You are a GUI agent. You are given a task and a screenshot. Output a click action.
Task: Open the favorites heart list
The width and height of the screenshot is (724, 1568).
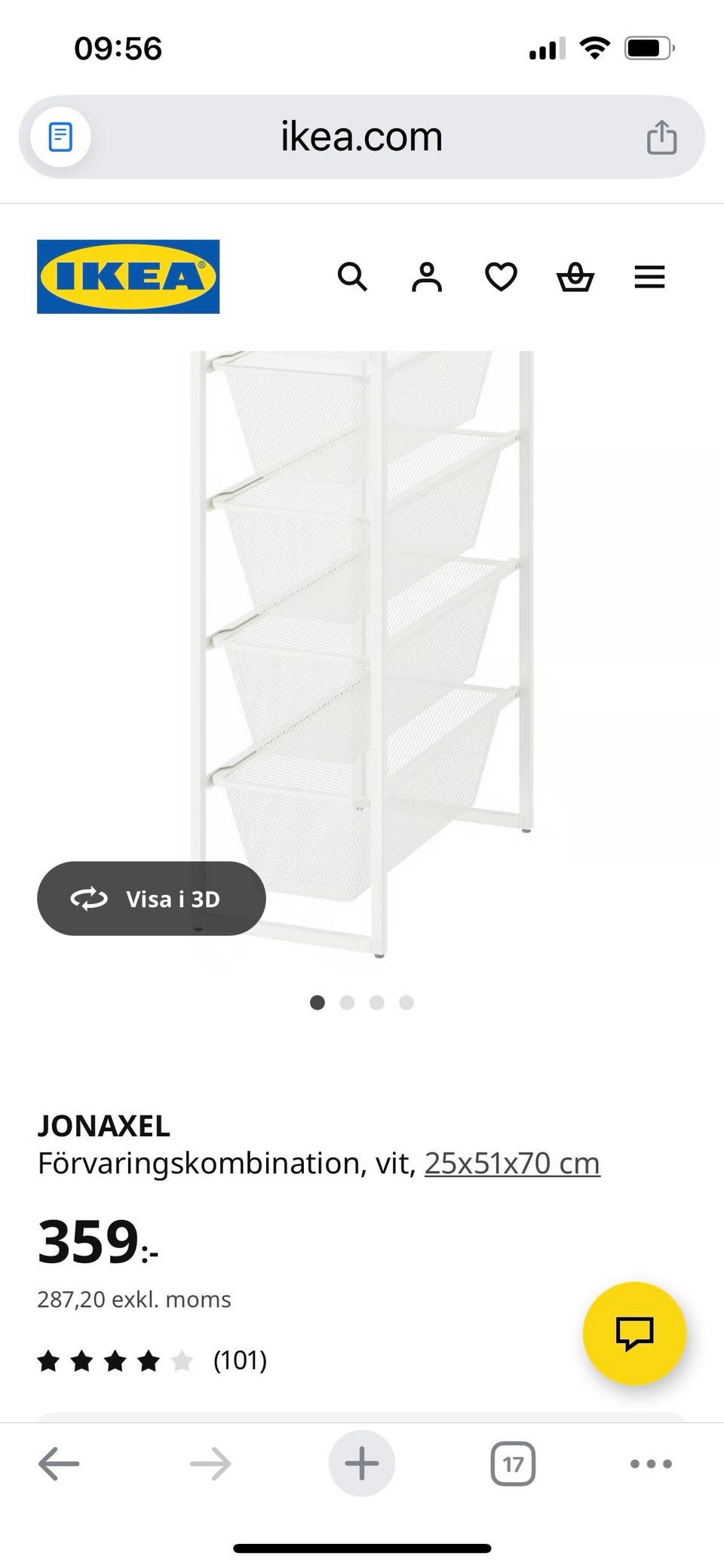[x=501, y=277]
